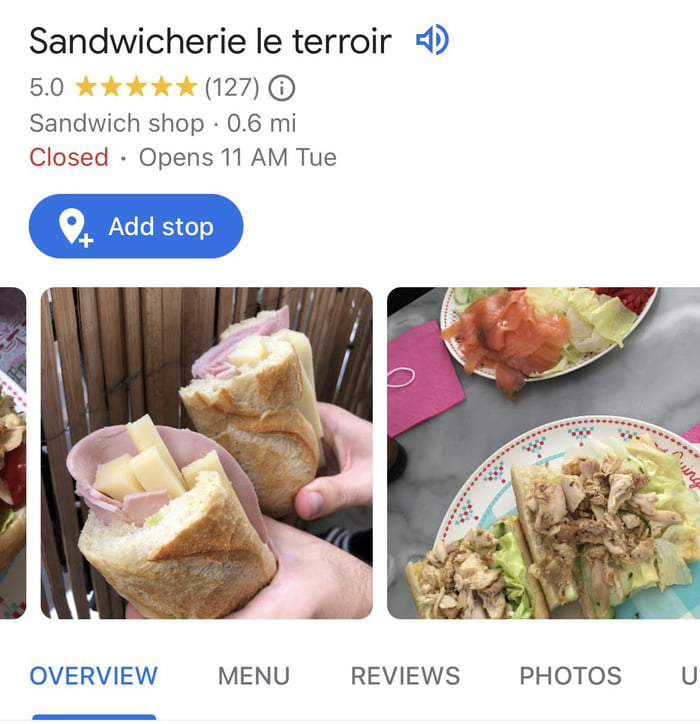Switch to the Menu tab
Image resolution: width=700 pixels, height=724 pixels.
tap(254, 676)
